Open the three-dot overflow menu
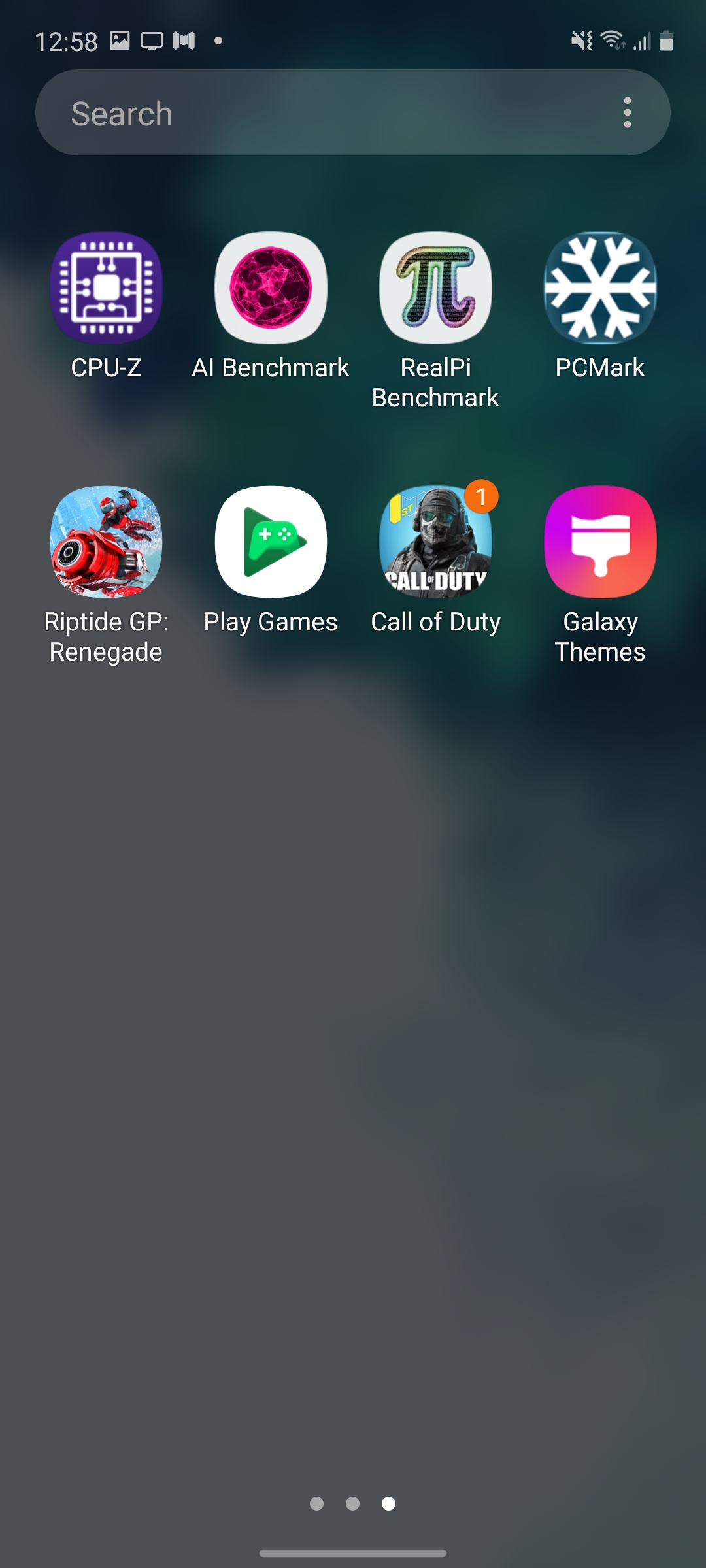 [627, 113]
